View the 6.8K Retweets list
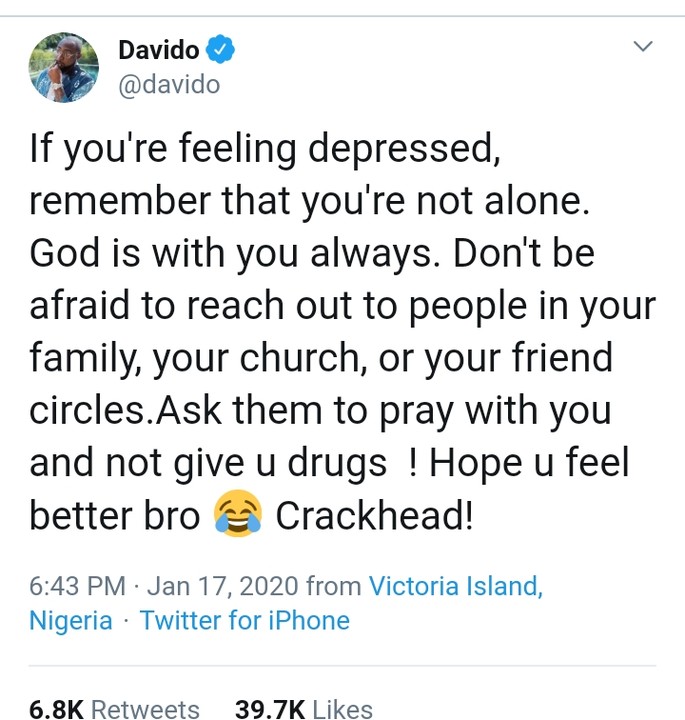This screenshot has width=685, height=720. point(114,709)
